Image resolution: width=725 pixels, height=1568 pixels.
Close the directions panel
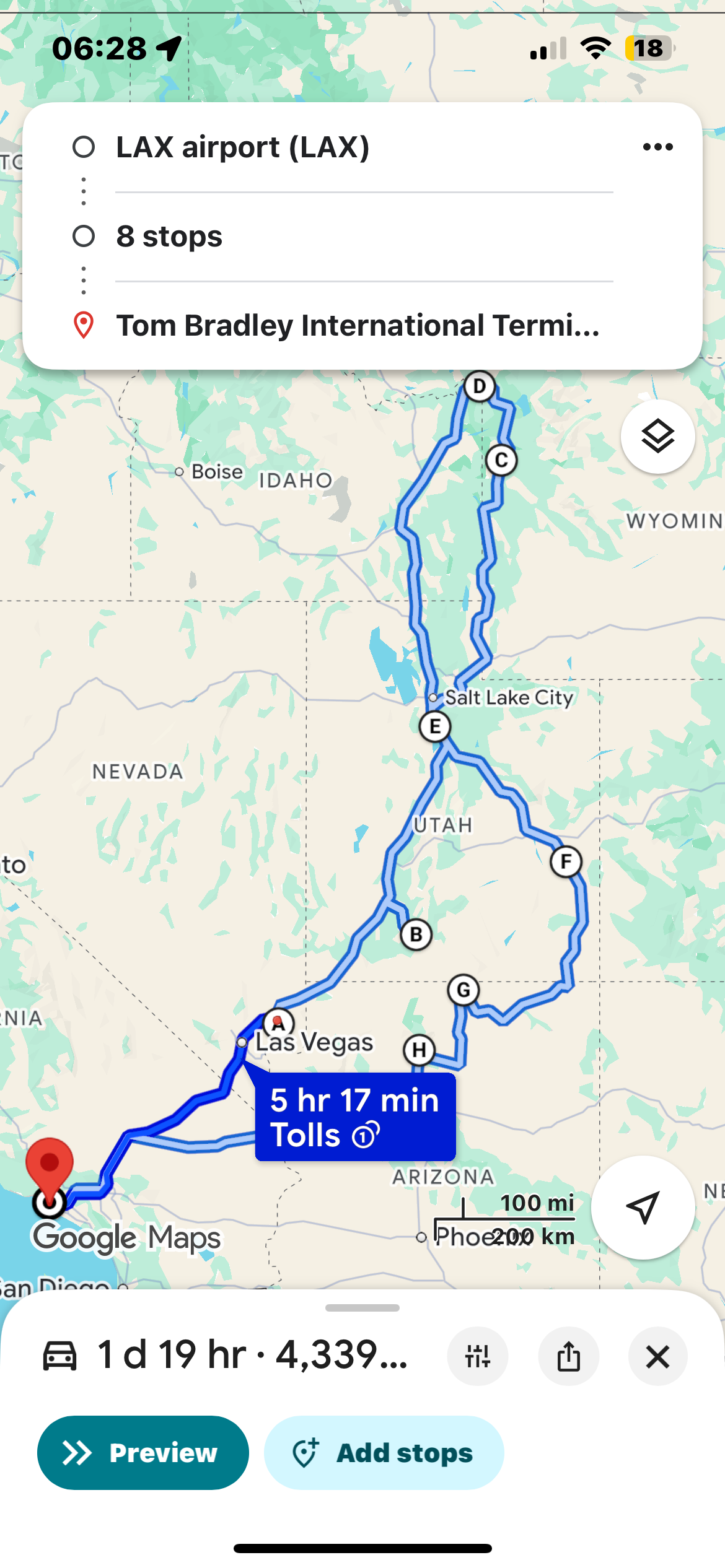pos(657,1357)
